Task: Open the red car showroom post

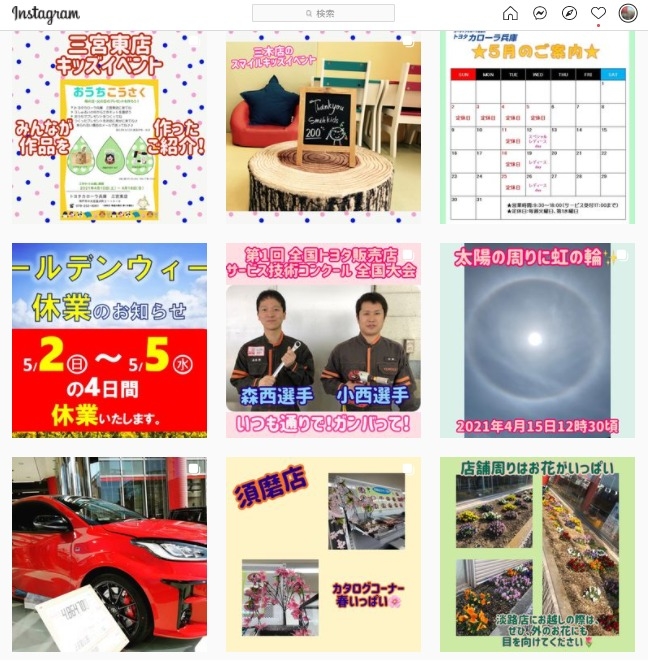Action: (109, 554)
